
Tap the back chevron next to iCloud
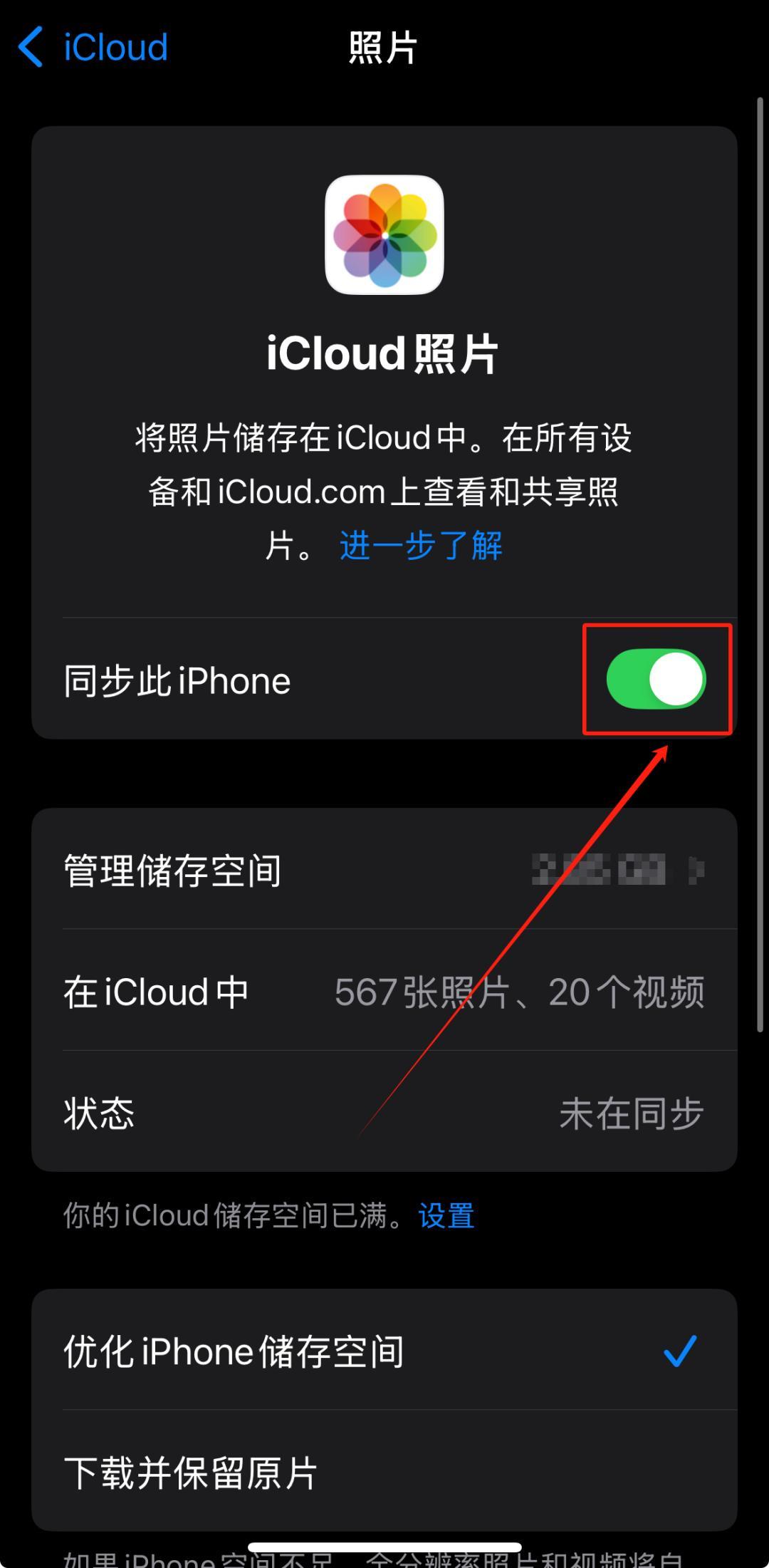30,47
